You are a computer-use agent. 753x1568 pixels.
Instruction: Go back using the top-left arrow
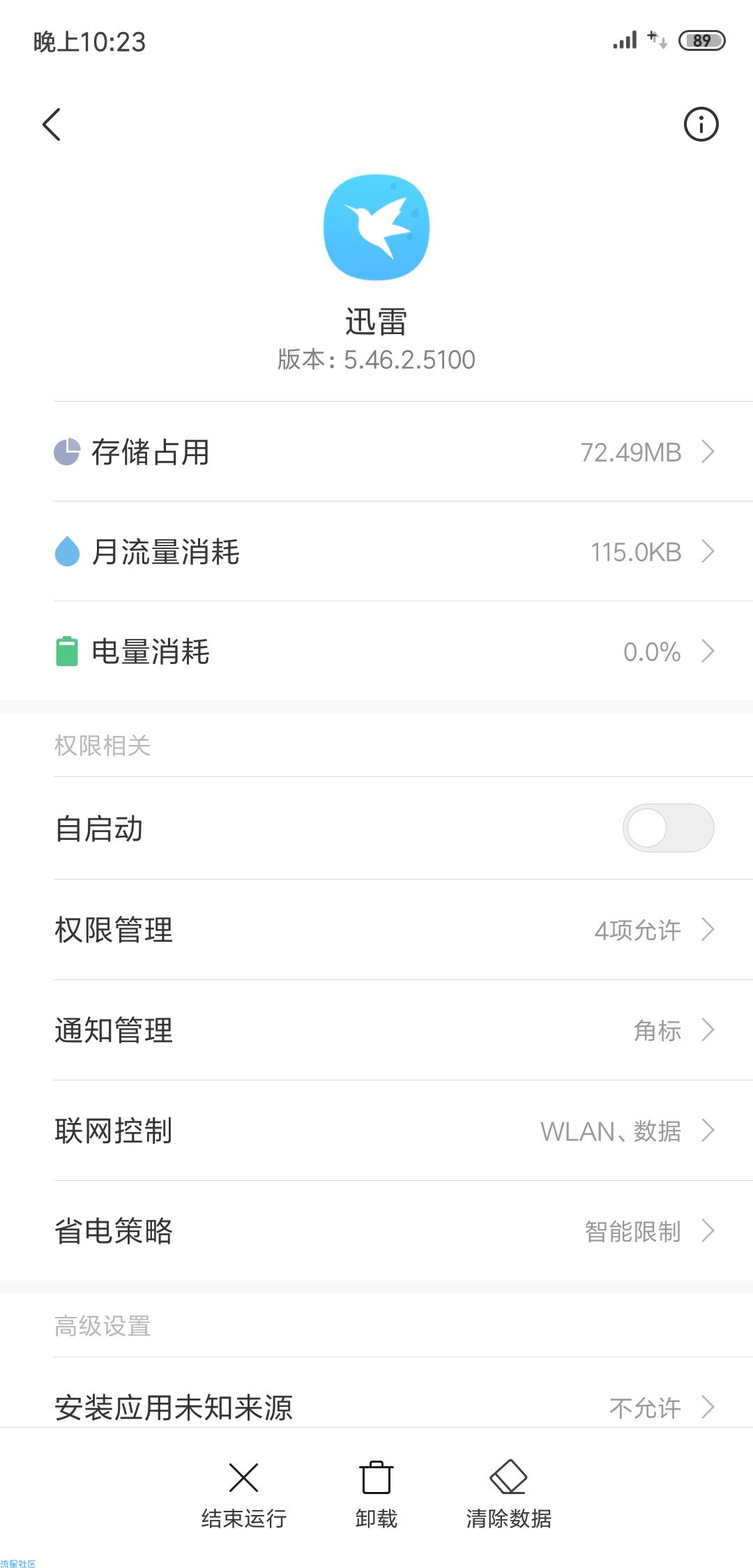[52, 125]
